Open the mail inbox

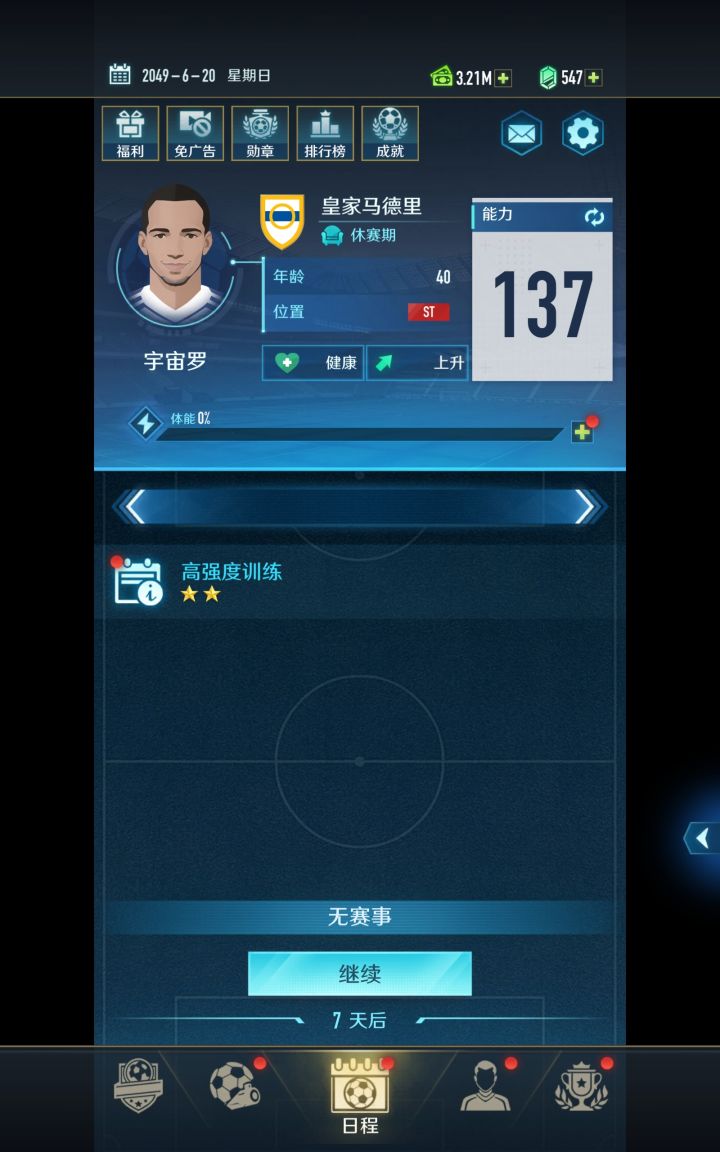click(x=520, y=132)
